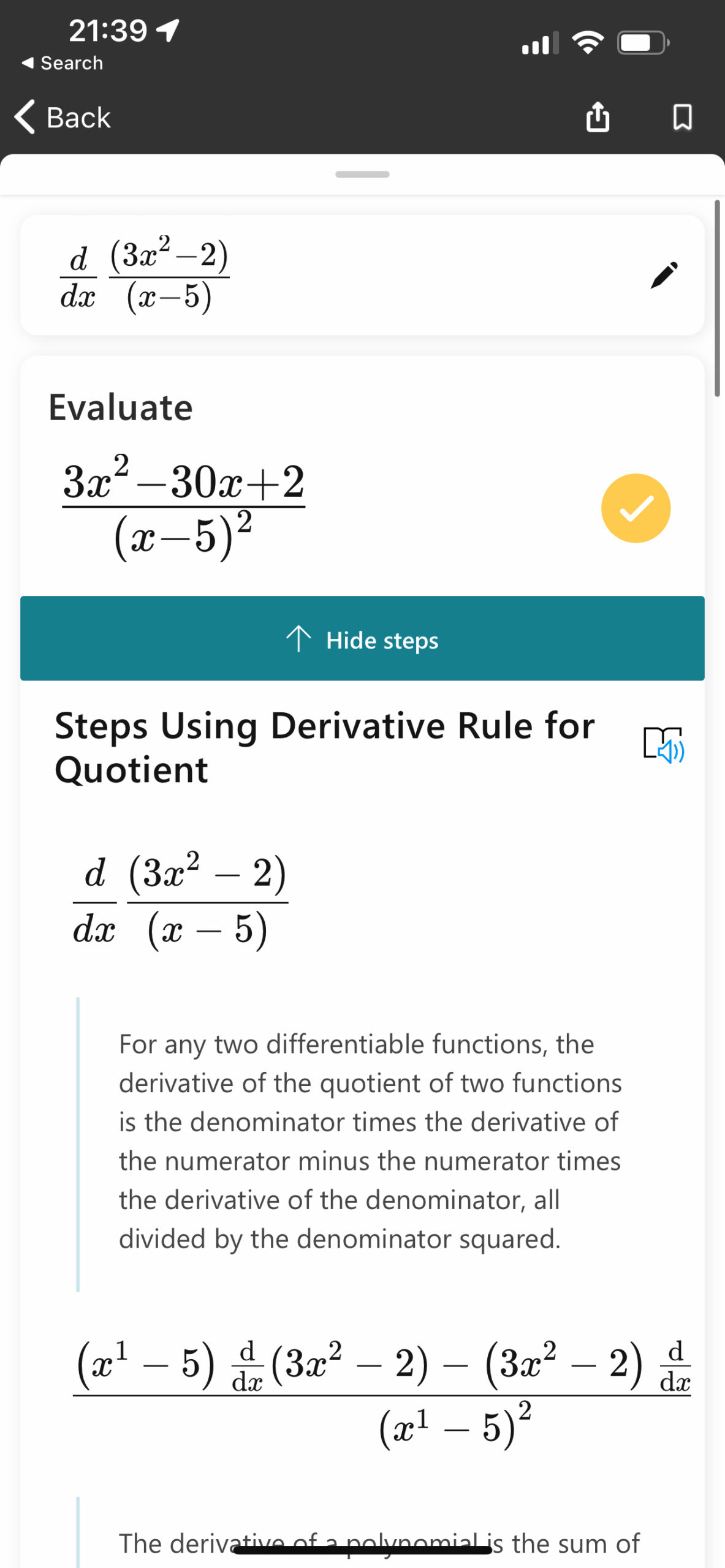Bookmark this problem
The image size is (725, 1568).
coord(682,117)
